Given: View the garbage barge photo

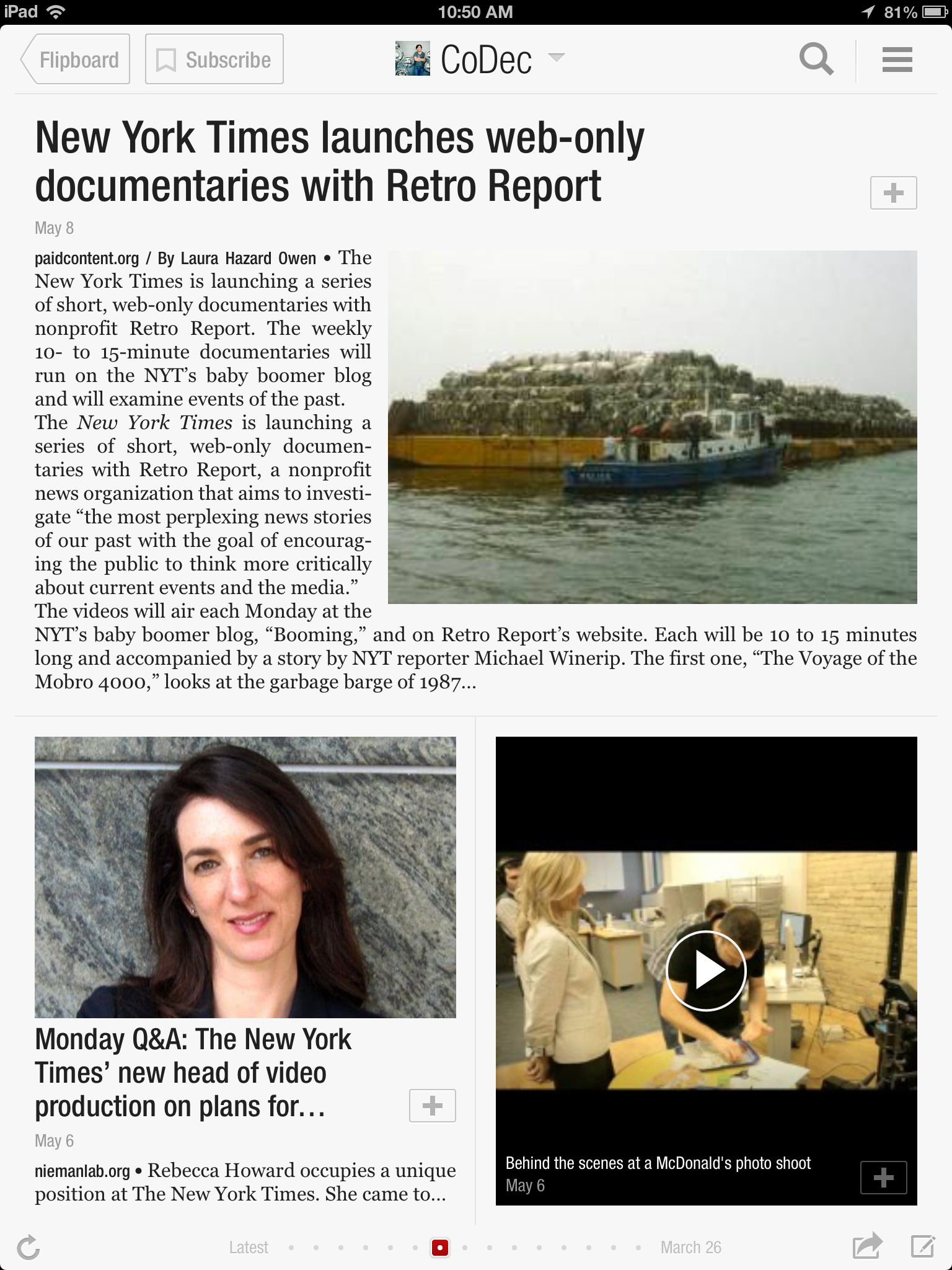Looking at the screenshot, I should point(652,427).
